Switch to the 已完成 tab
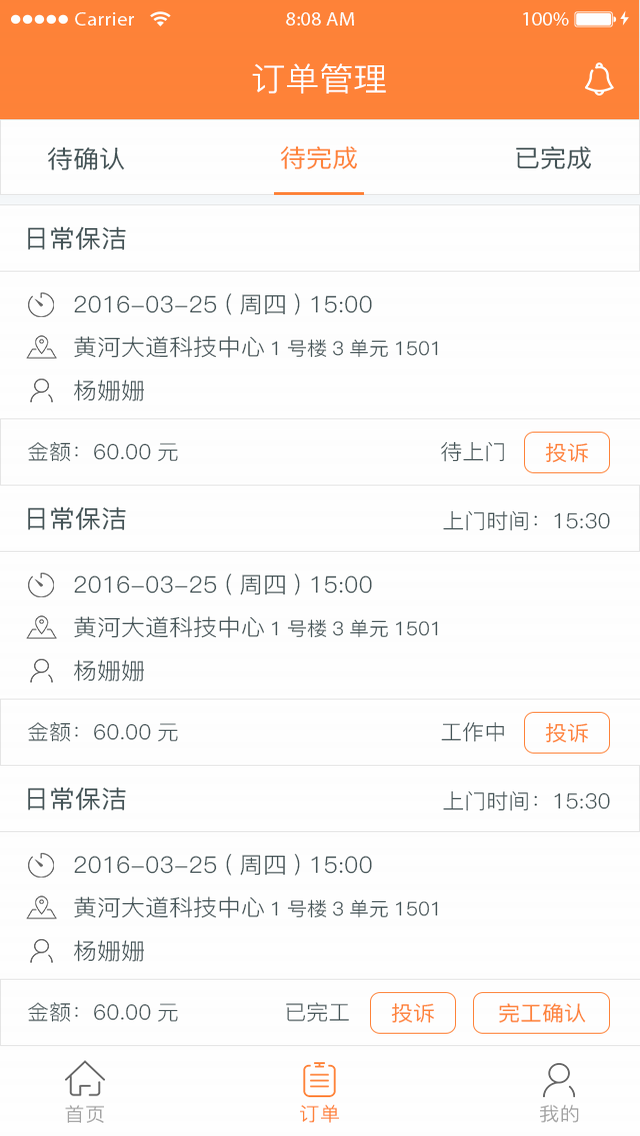This screenshot has width=640, height=1136. pyautogui.click(x=553, y=159)
